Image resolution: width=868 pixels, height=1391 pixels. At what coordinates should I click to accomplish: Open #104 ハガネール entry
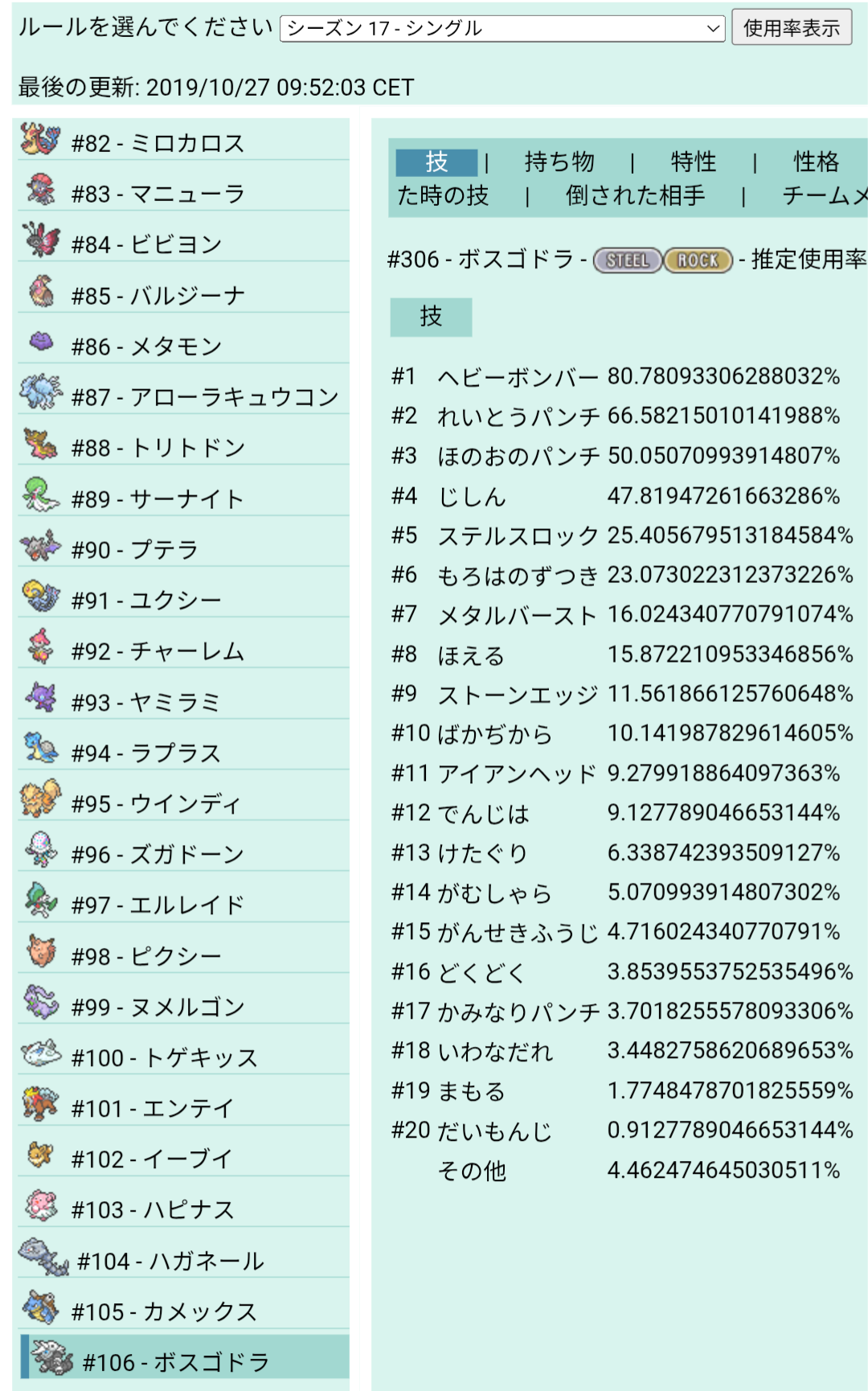184,1258
